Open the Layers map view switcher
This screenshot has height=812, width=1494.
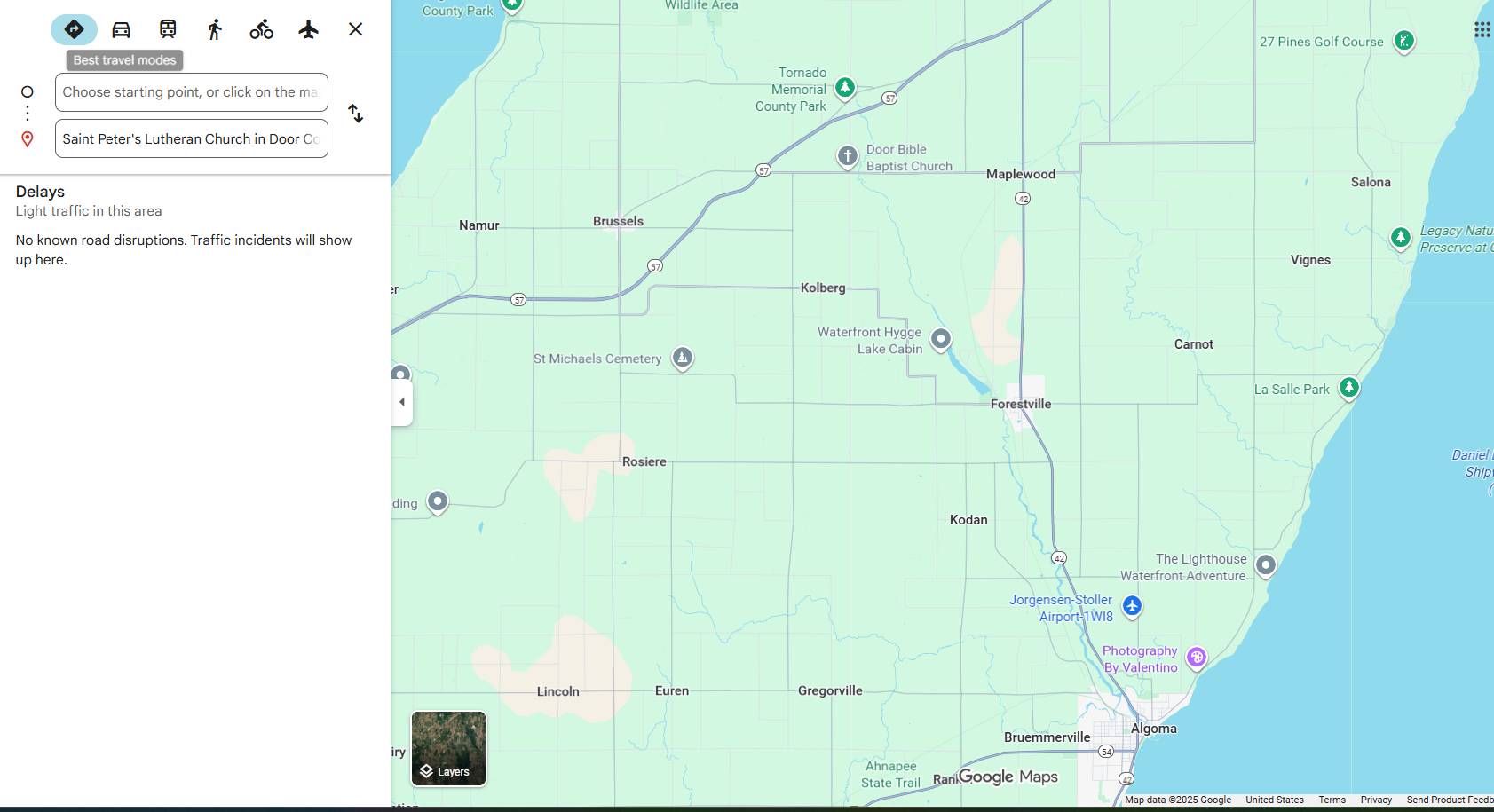(448, 748)
